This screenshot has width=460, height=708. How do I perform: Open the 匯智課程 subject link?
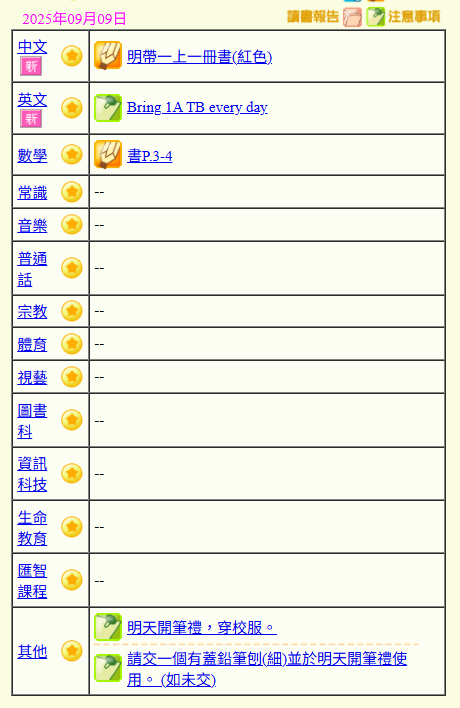(x=32, y=581)
